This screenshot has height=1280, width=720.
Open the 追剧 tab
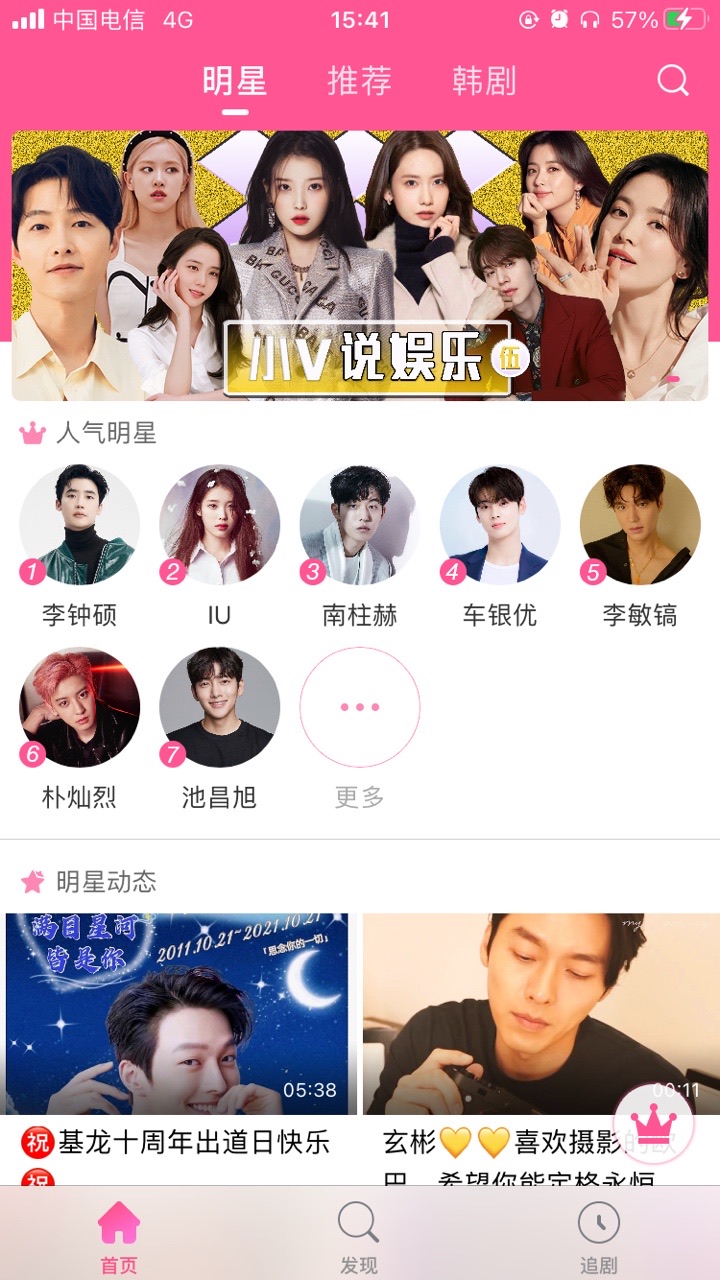[599, 1235]
